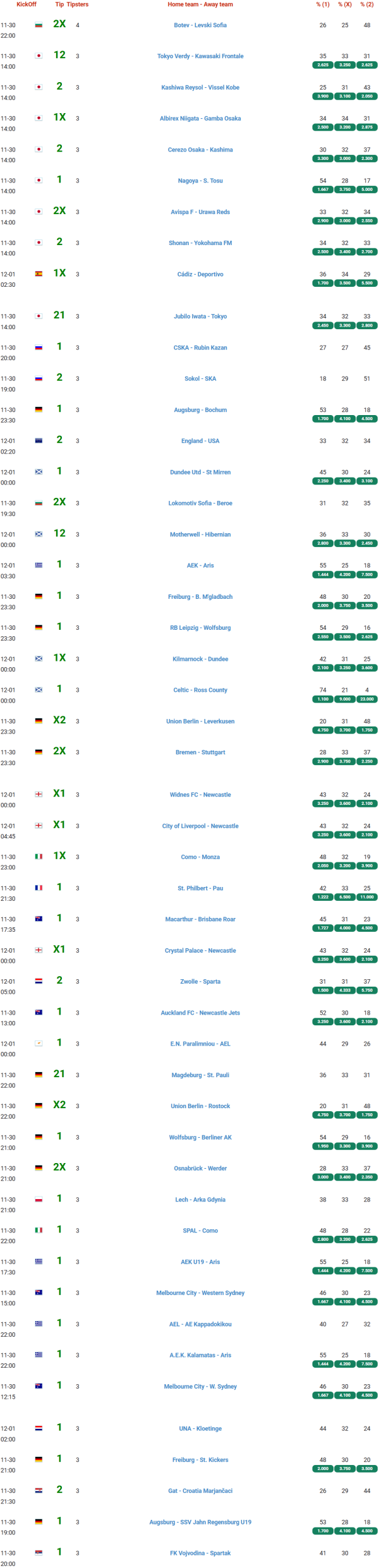View UNA - Kloetinge match
Viewport: 379px width, 1568px height.
tap(200, 1428)
